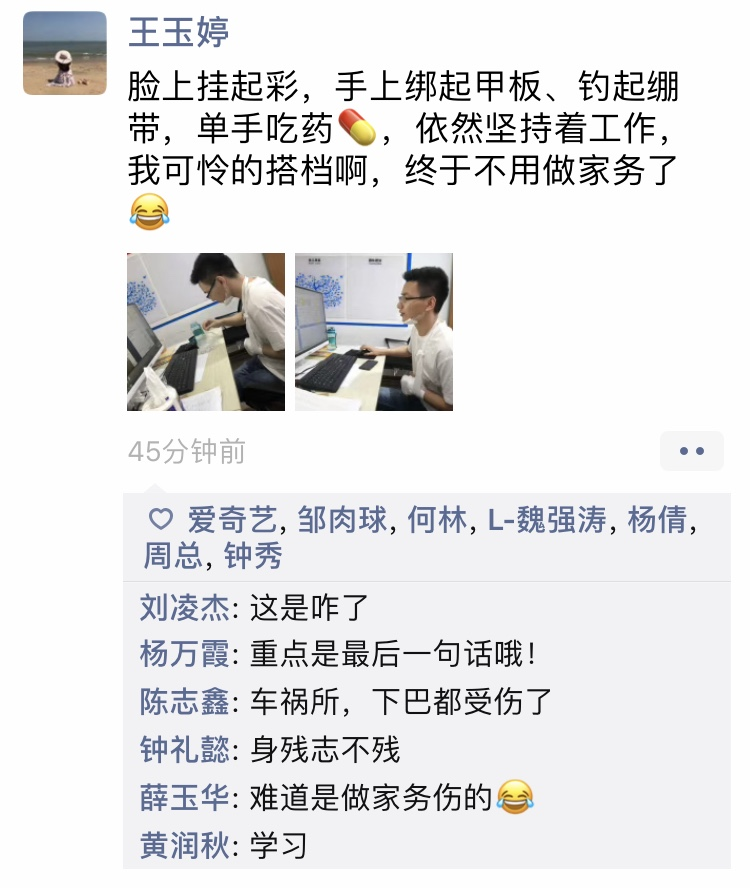Reply to 刘凌杰's comment 这是咋了
The width and height of the screenshot is (750, 888).
(x=308, y=606)
